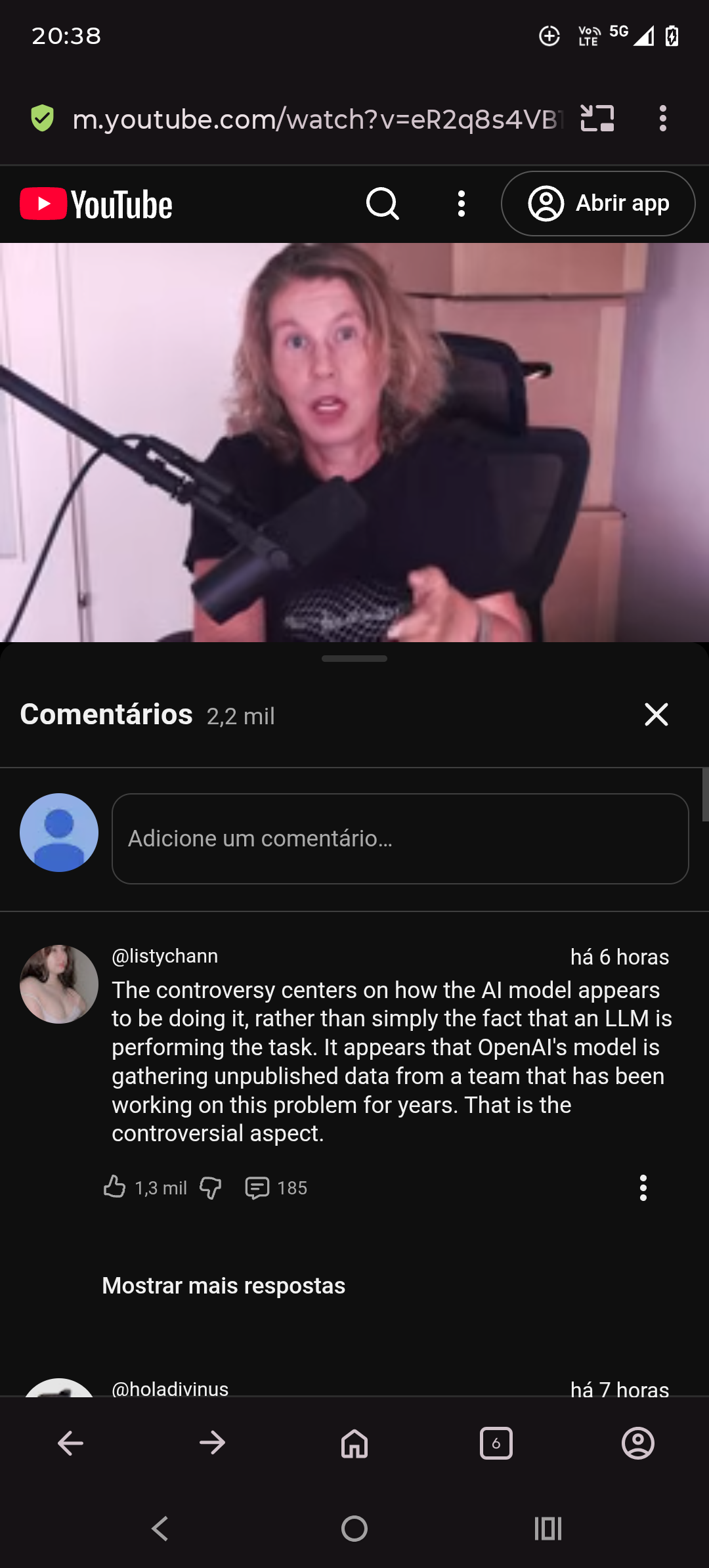Open the 185 replies on @listychann's comment

coord(276,1187)
